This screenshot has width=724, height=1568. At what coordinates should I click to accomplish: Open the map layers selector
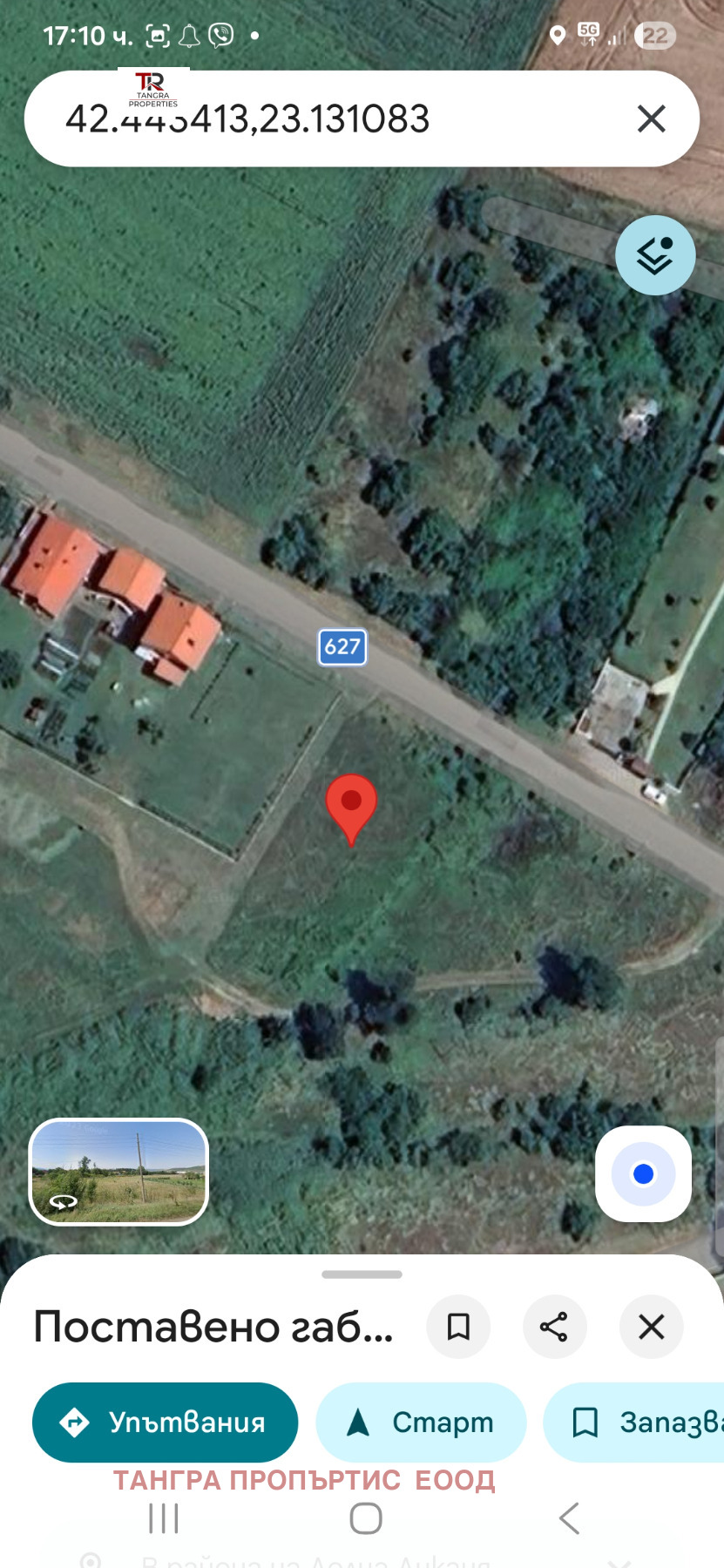point(655,255)
